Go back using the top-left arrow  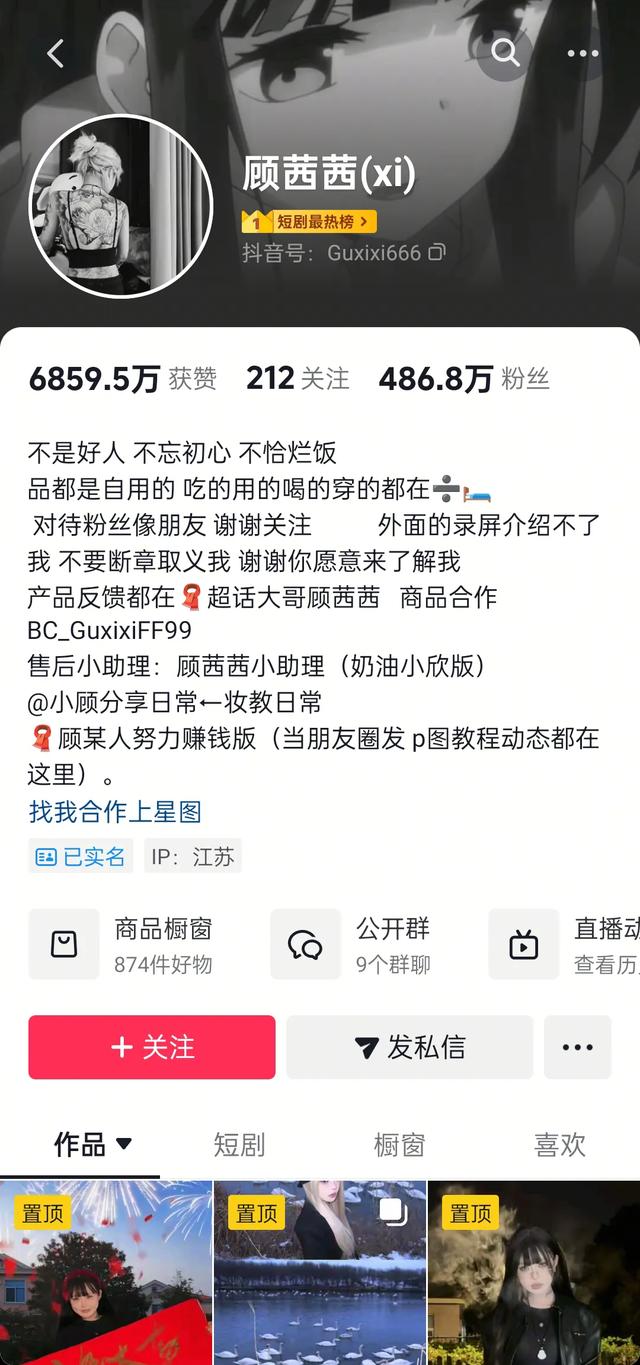[x=56, y=54]
